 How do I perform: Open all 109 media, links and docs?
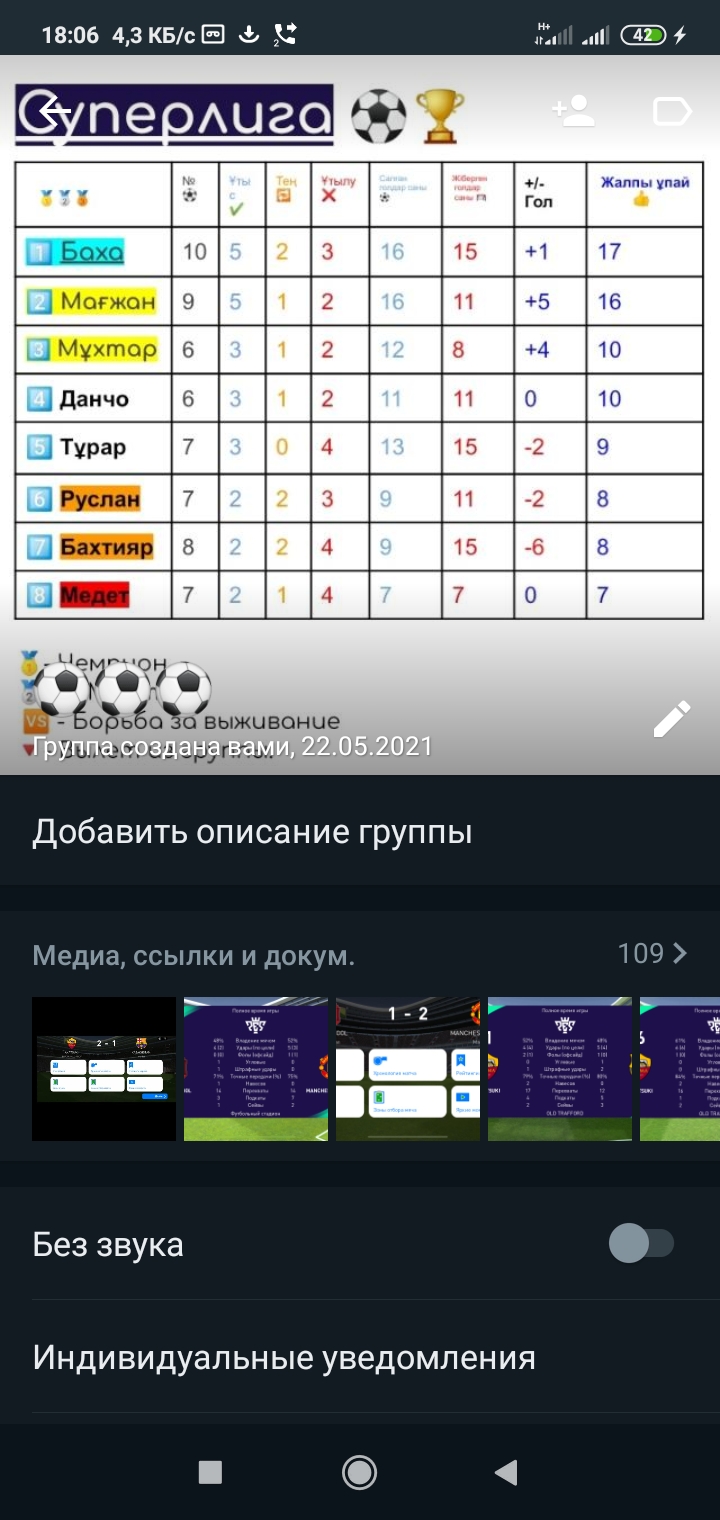652,954
